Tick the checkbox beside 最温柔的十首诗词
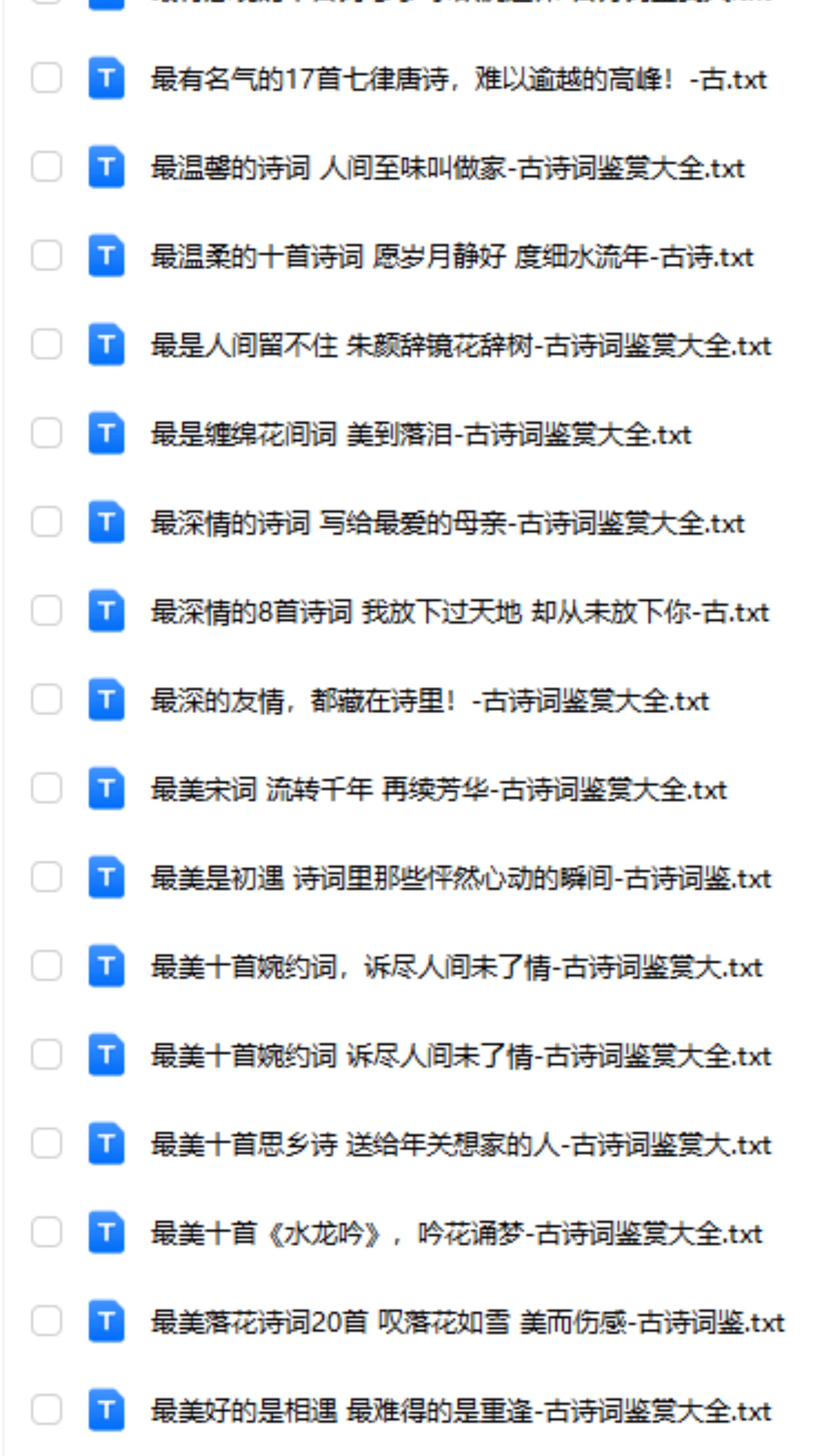This screenshot has height=1456, width=815. (x=46, y=256)
